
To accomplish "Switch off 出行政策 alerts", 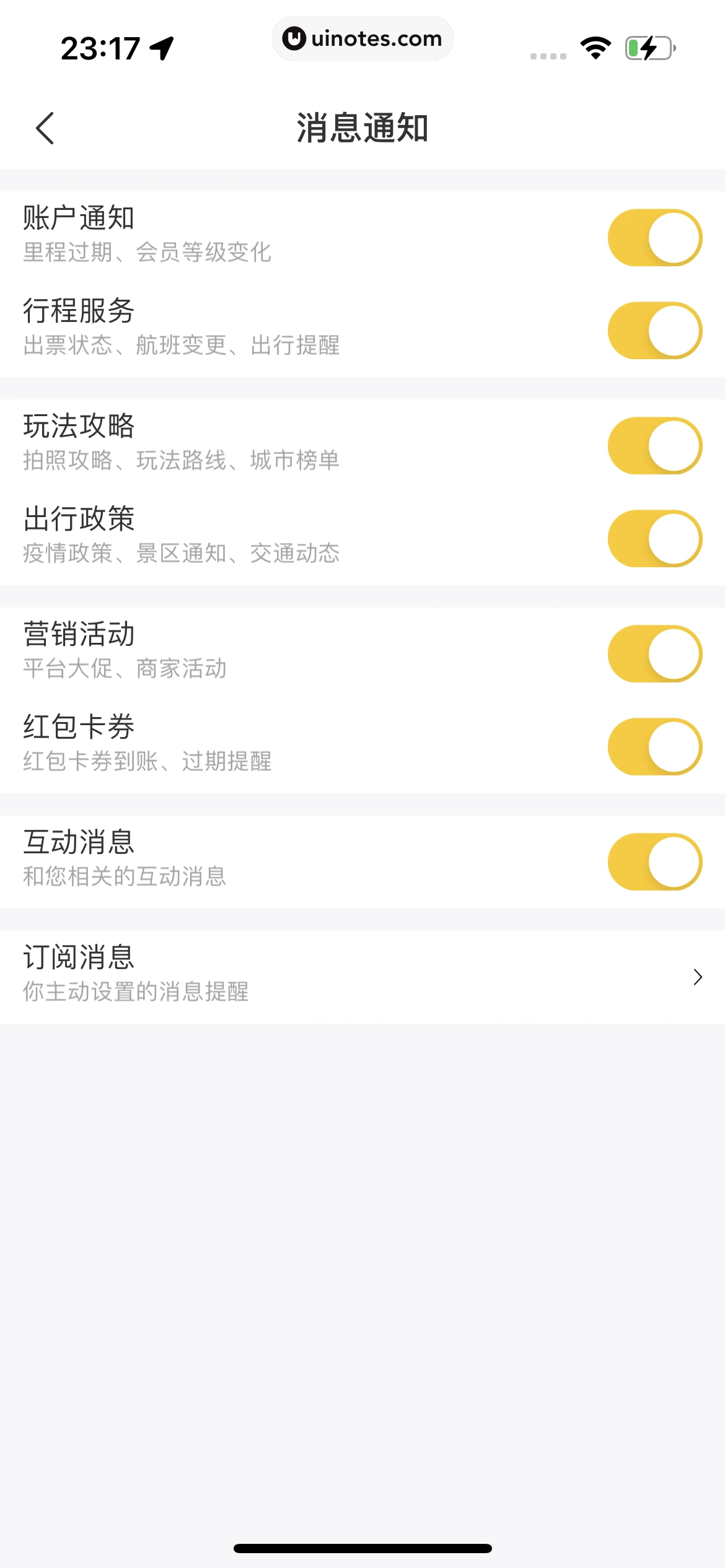I will [654, 539].
